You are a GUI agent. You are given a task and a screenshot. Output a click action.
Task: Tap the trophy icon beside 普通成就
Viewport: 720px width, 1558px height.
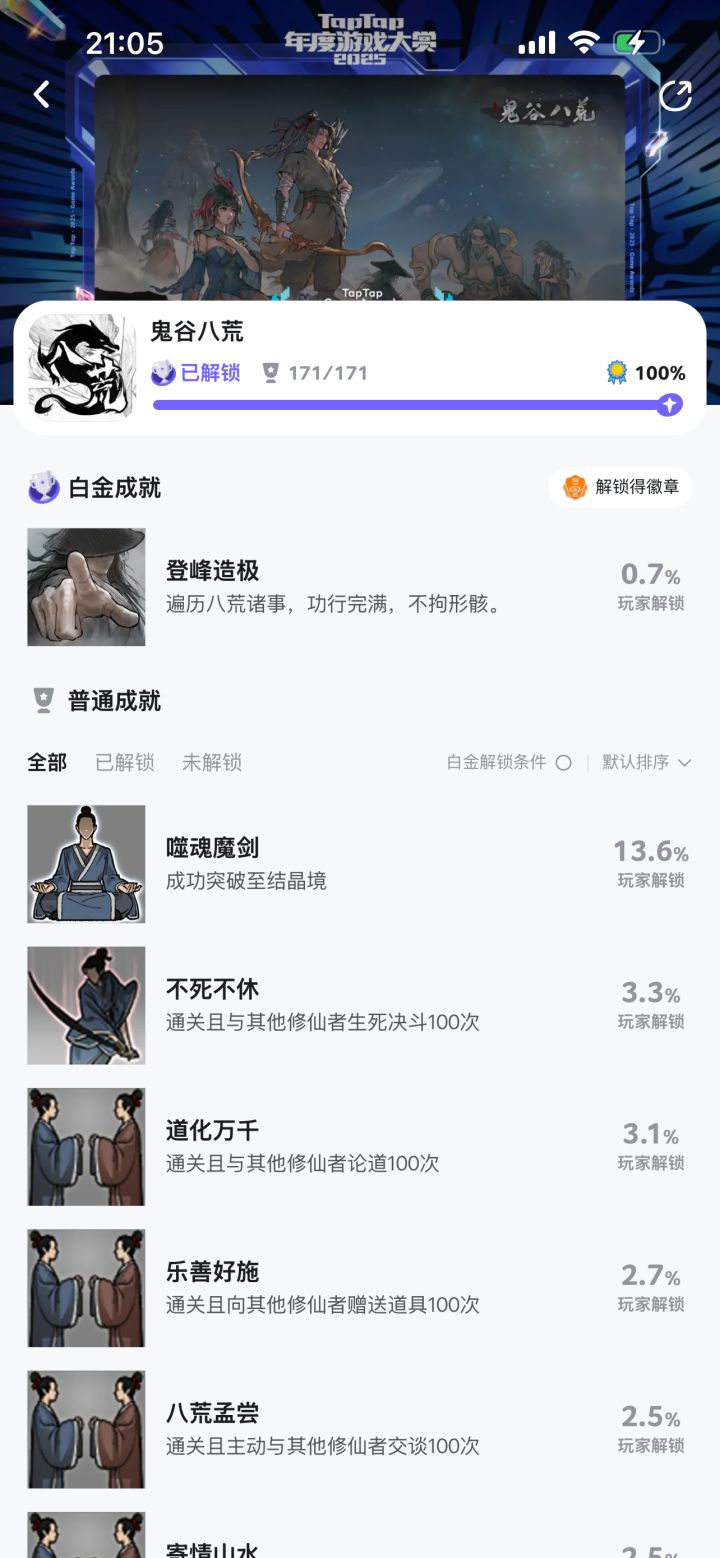point(41,701)
